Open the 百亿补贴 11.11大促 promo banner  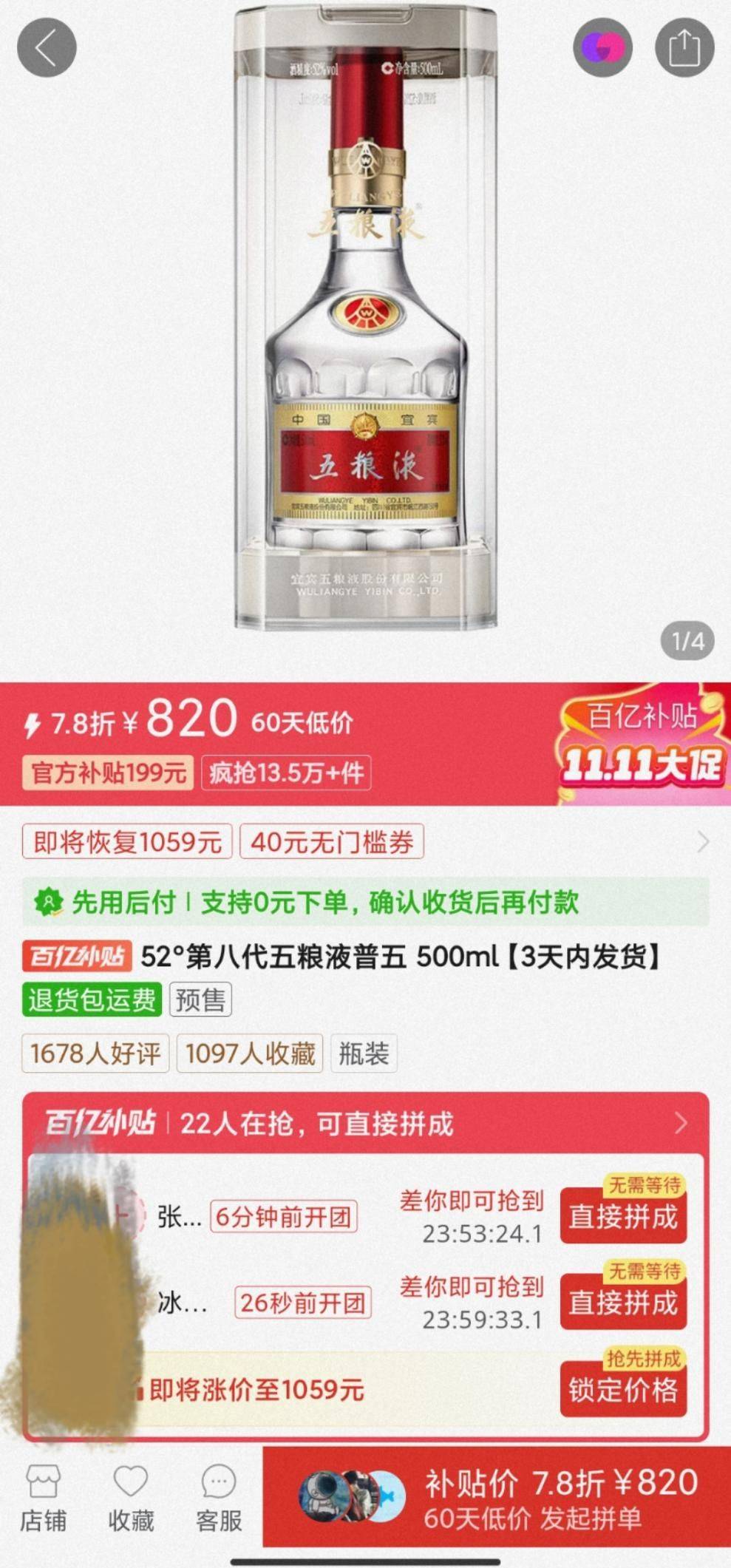(x=642, y=744)
